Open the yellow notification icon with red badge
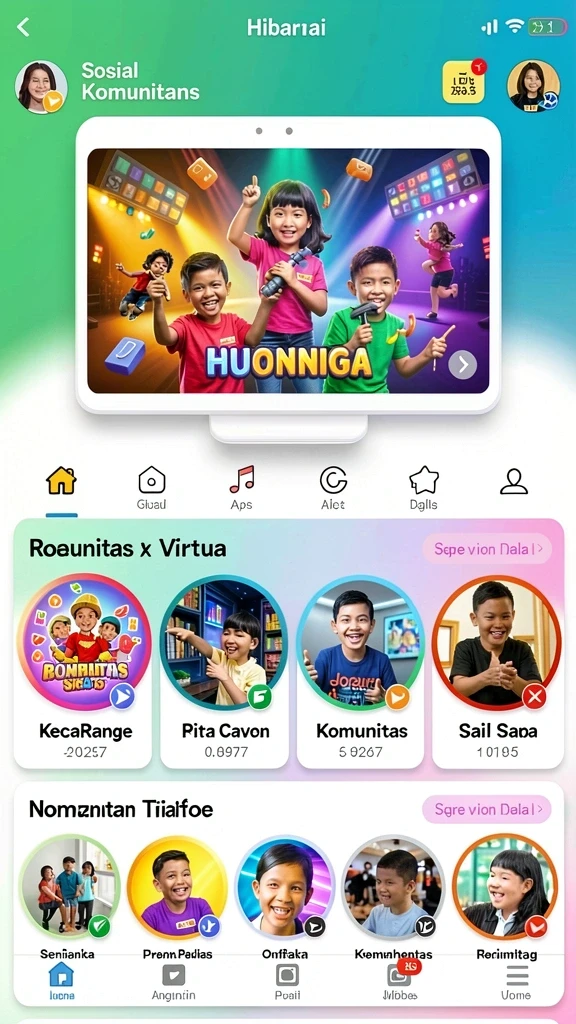Viewport: 576px width, 1024px height. 464,82
